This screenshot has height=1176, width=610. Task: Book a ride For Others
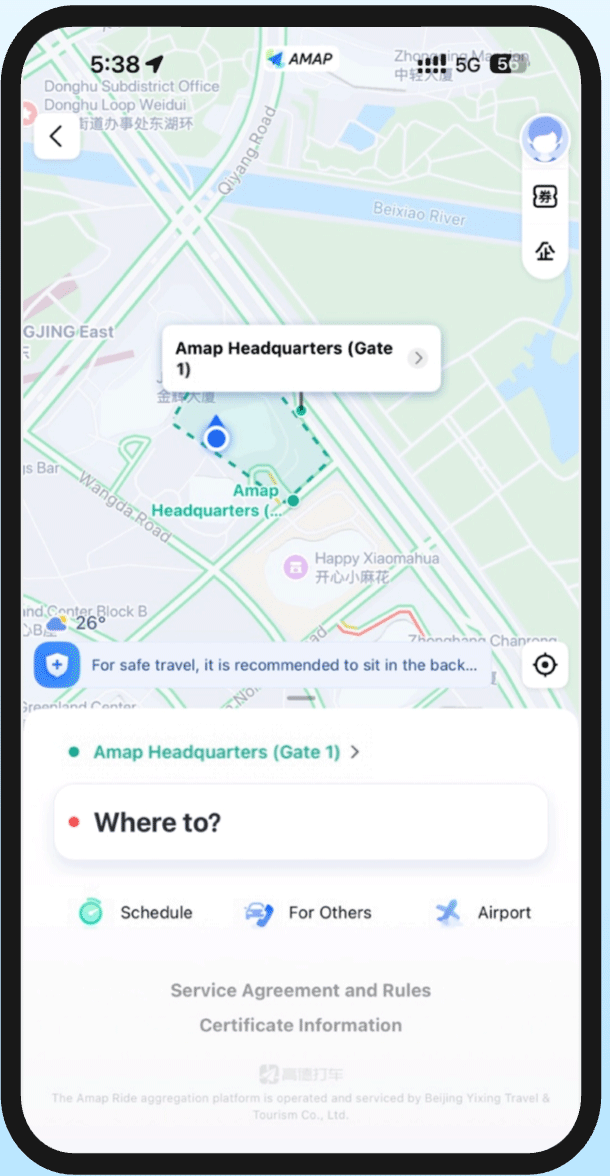tap(309, 912)
